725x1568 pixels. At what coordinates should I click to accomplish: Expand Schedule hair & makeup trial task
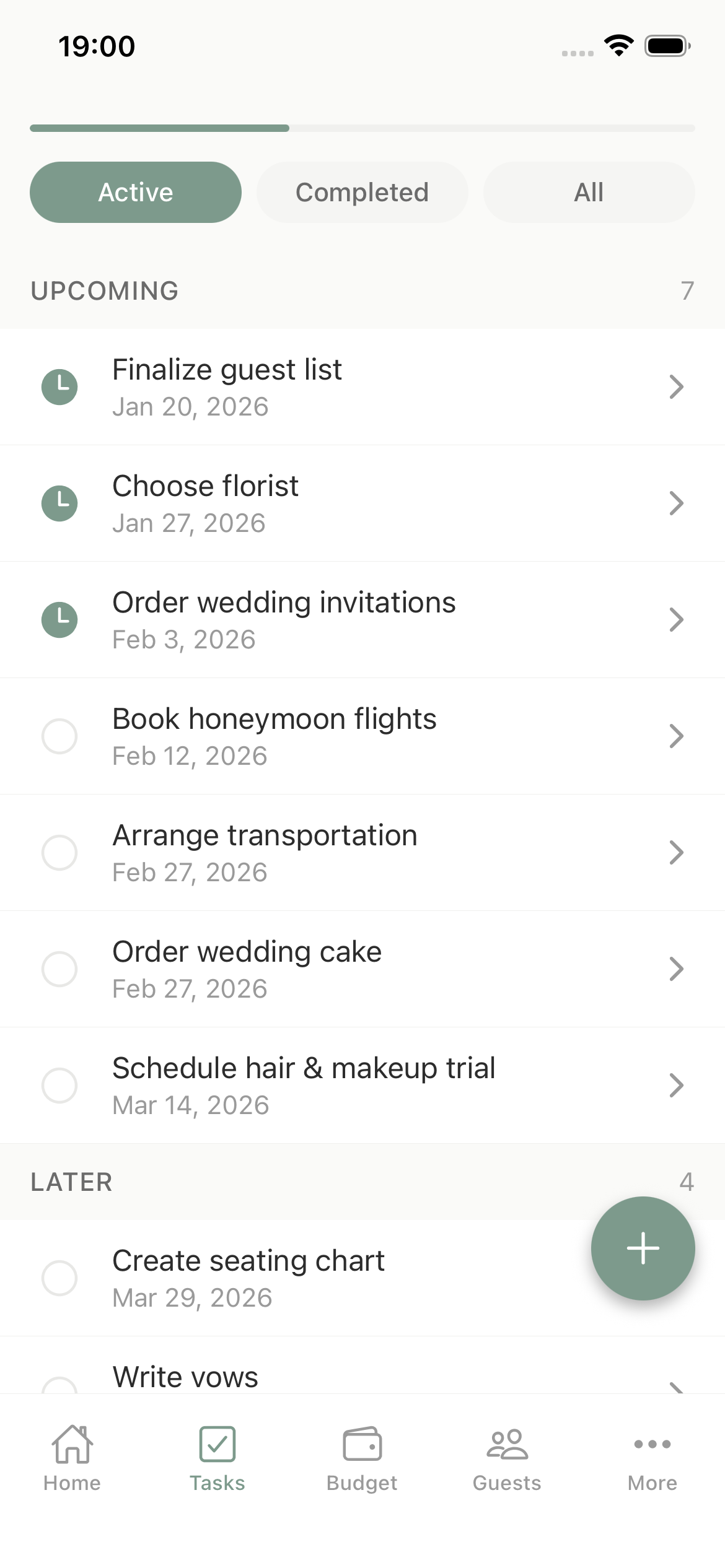click(x=677, y=1085)
